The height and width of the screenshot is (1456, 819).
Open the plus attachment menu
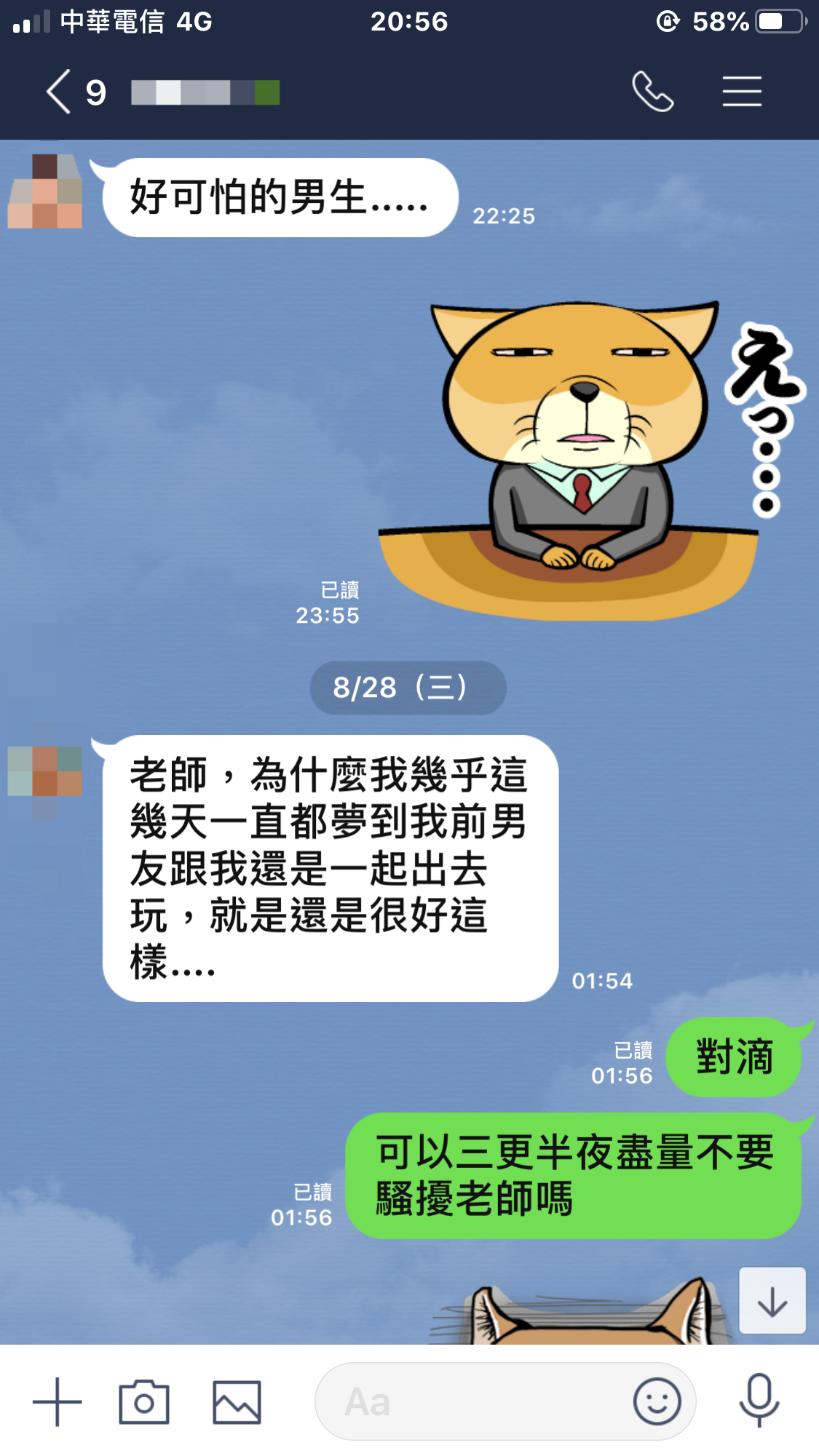(58, 1401)
